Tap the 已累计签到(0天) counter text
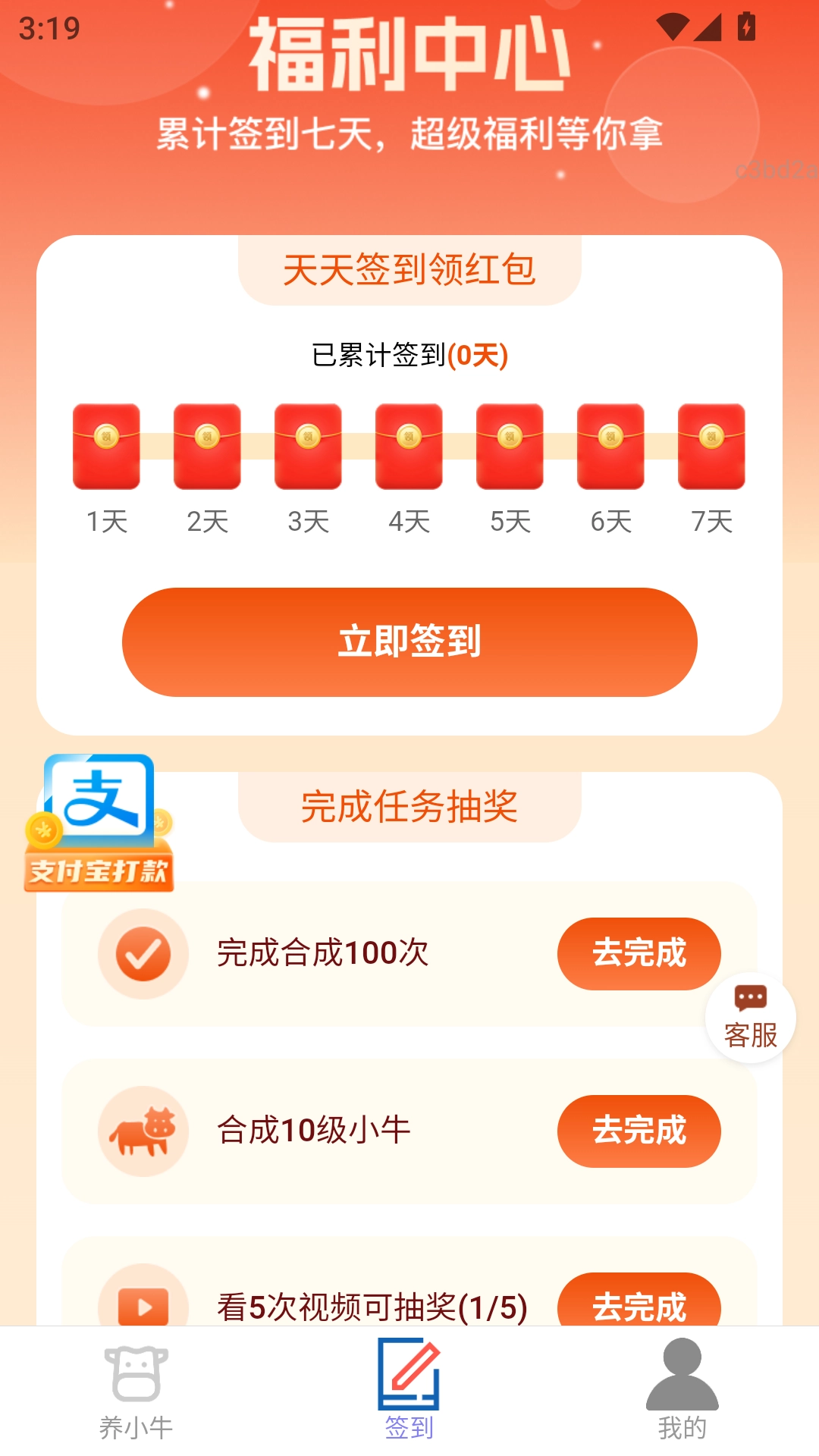 click(x=409, y=353)
